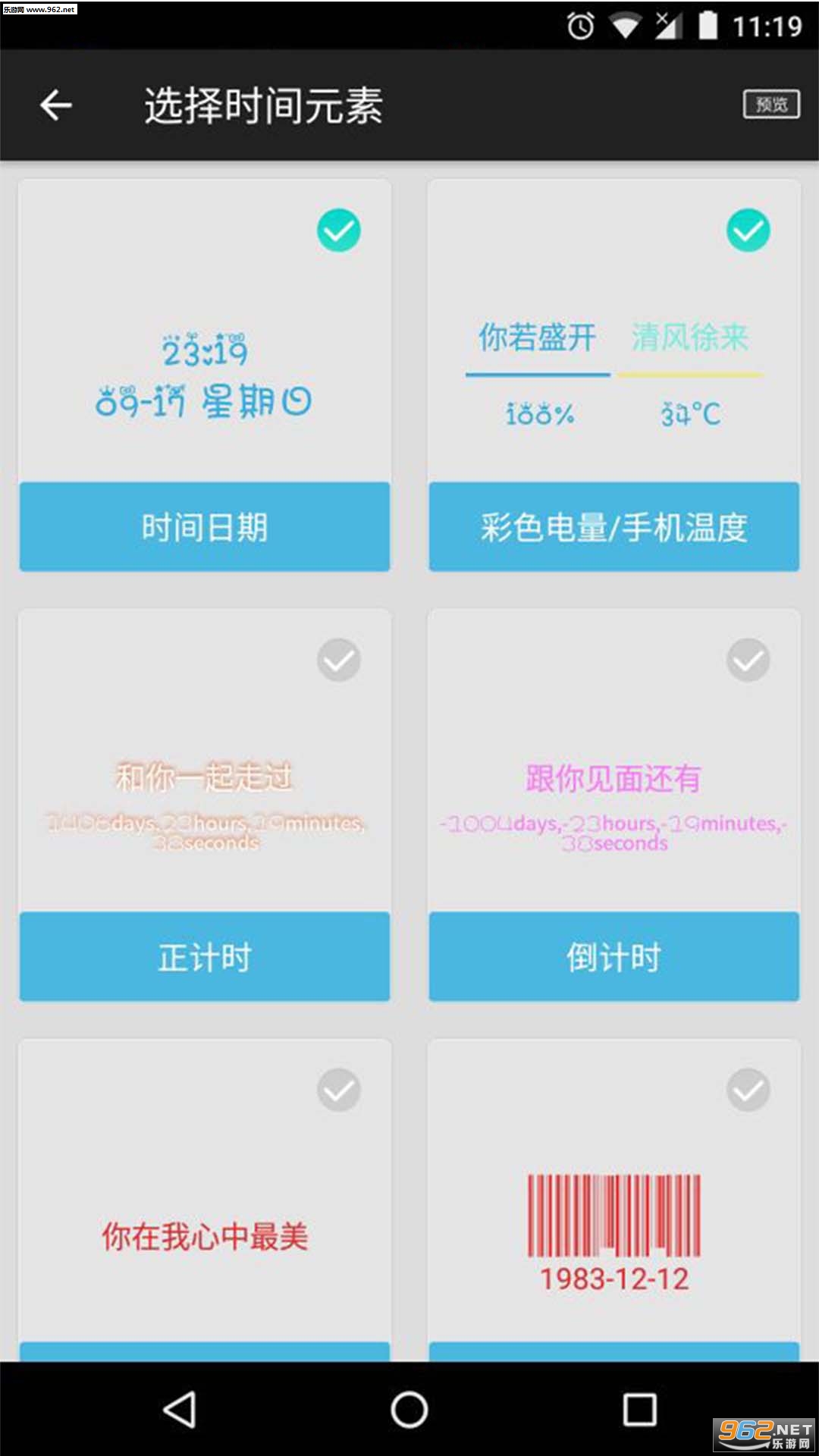The height and width of the screenshot is (1456, 819).
Task: Tap the 正计时 button
Action: (205, 956)
